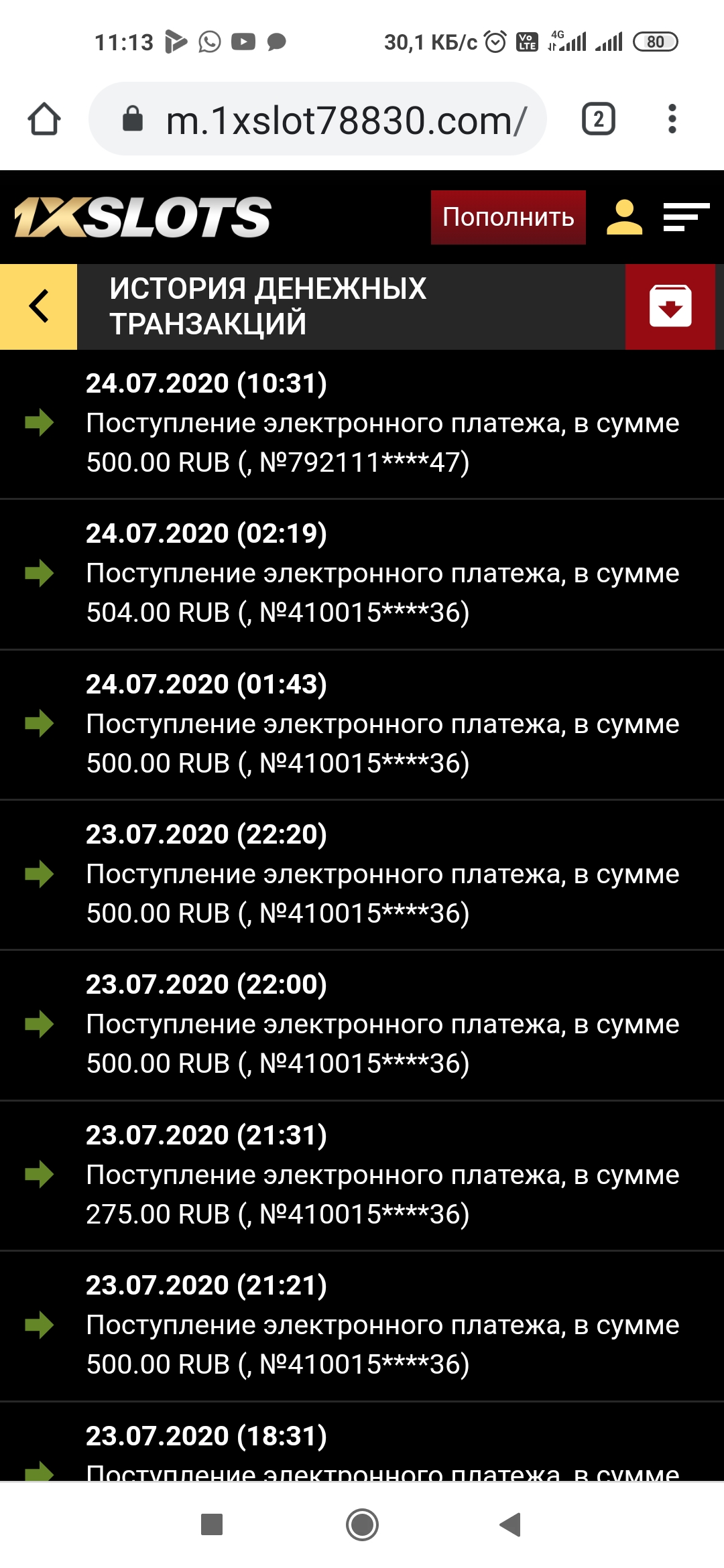
Task: Tap the yellow back chevron
Action: [37, 308]
